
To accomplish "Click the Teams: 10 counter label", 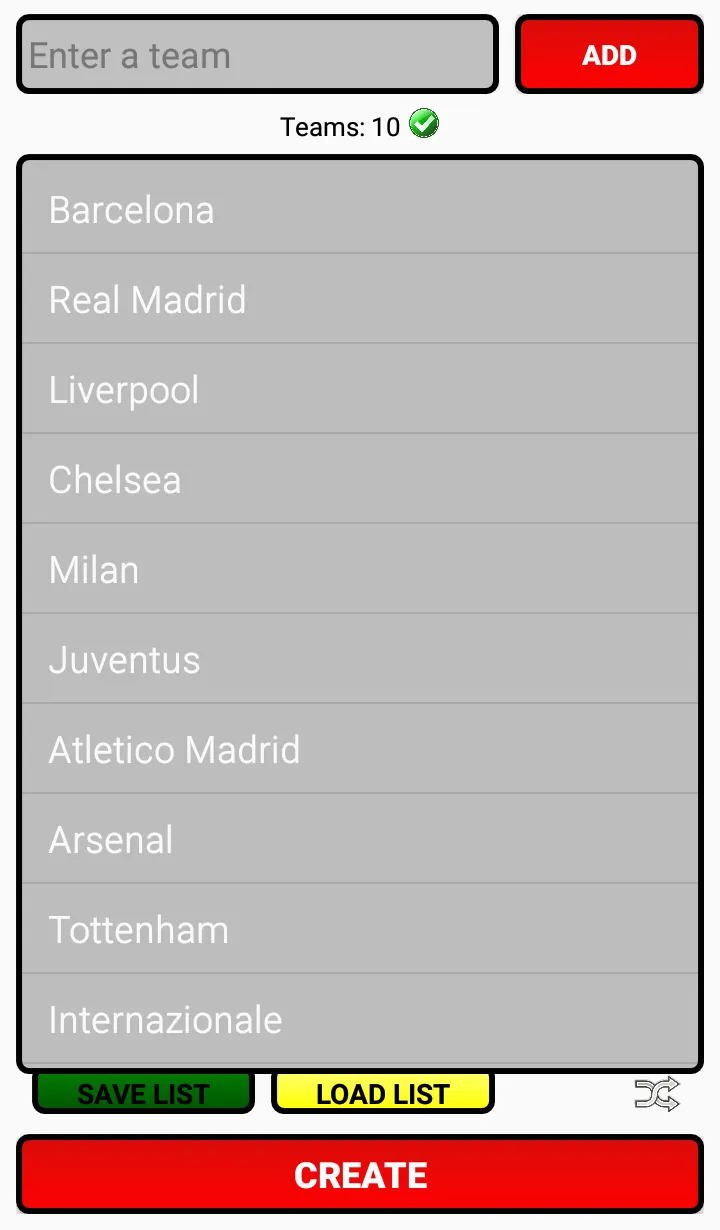I will click(x=340, y=125).
